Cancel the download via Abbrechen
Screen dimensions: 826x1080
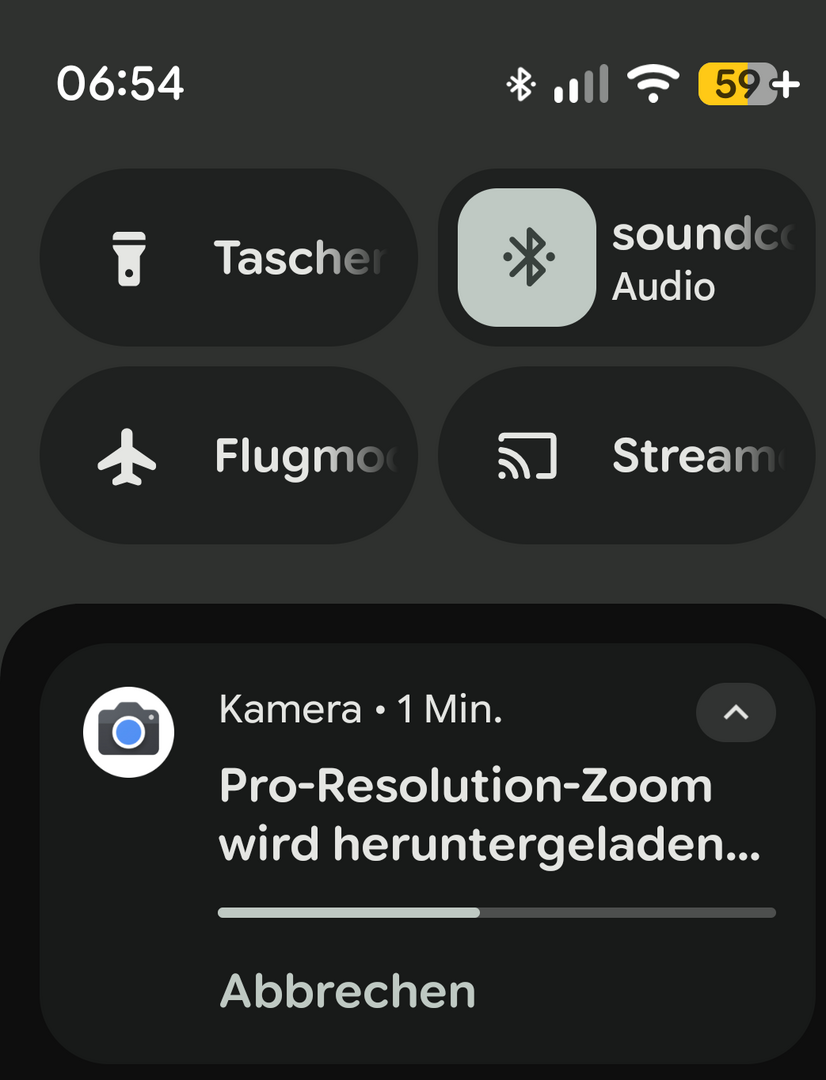pyautogui.click(x=347, y=991)
